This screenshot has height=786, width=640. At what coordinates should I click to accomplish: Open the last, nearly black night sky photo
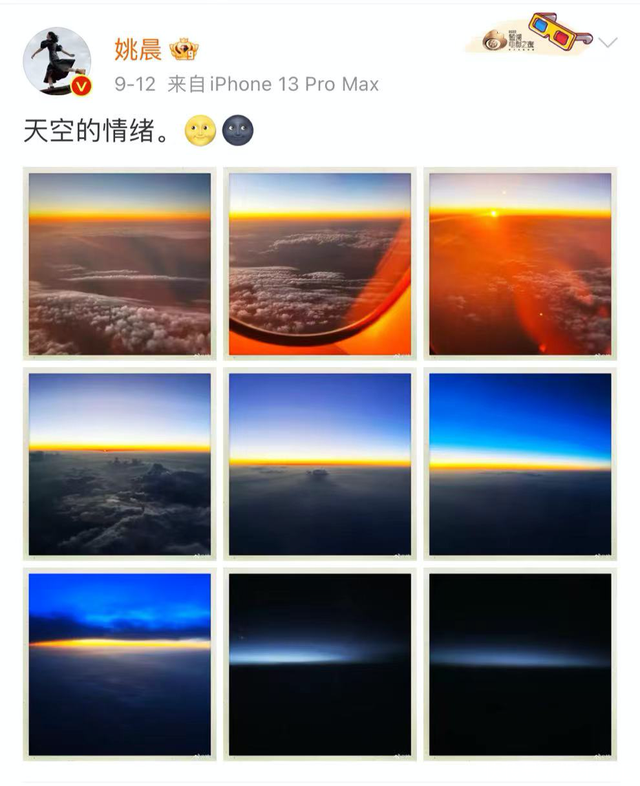pos(520,664)
